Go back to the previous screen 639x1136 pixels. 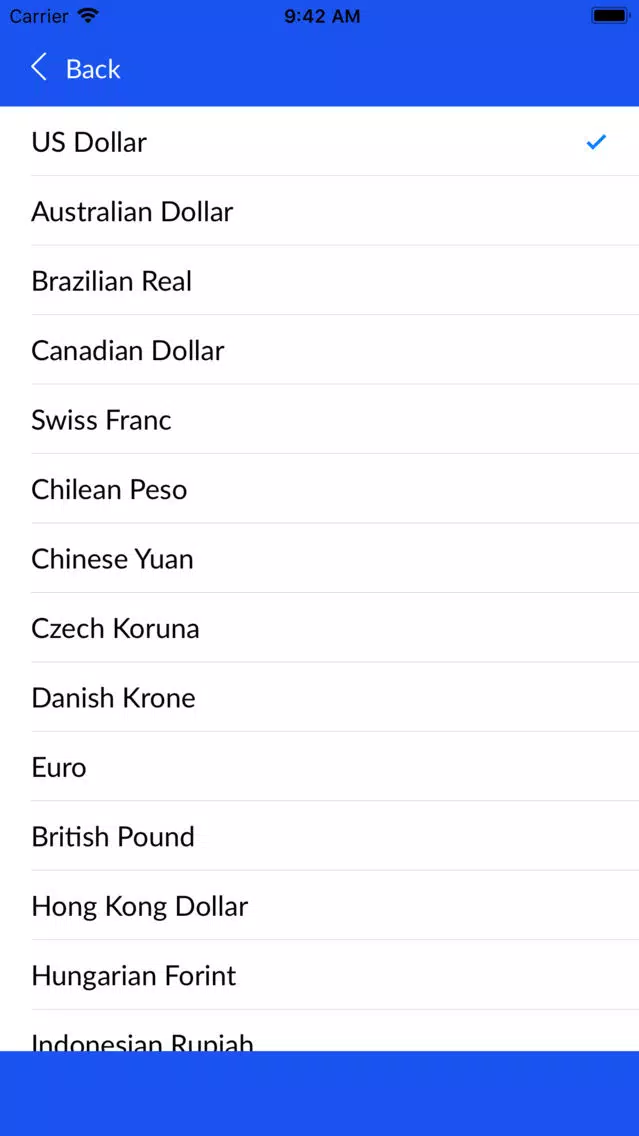tap(76, 69)
